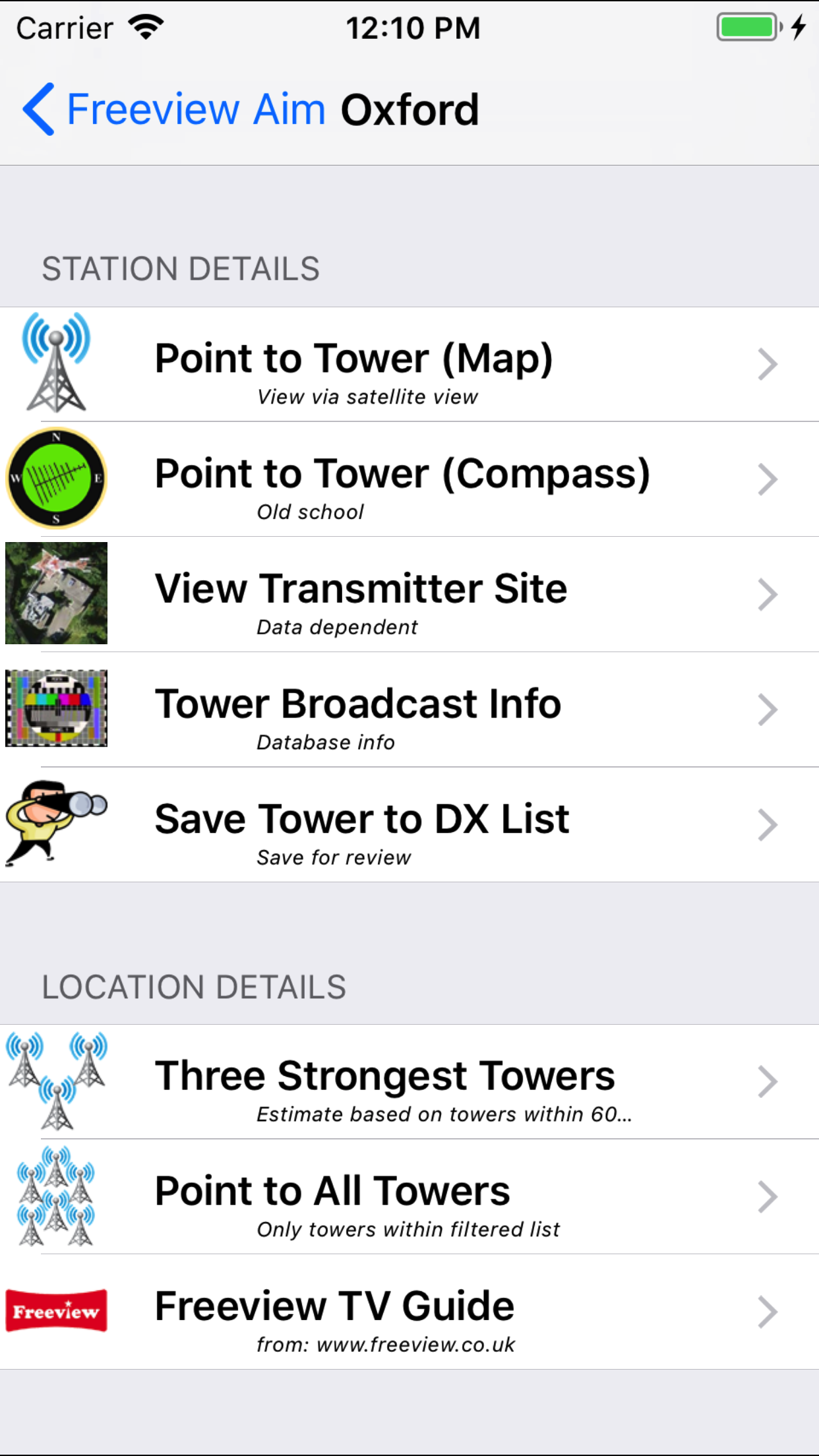The image size is (819, 1456).
Task: Select Point to All Towers
Action: click(x=409, y=1197)
